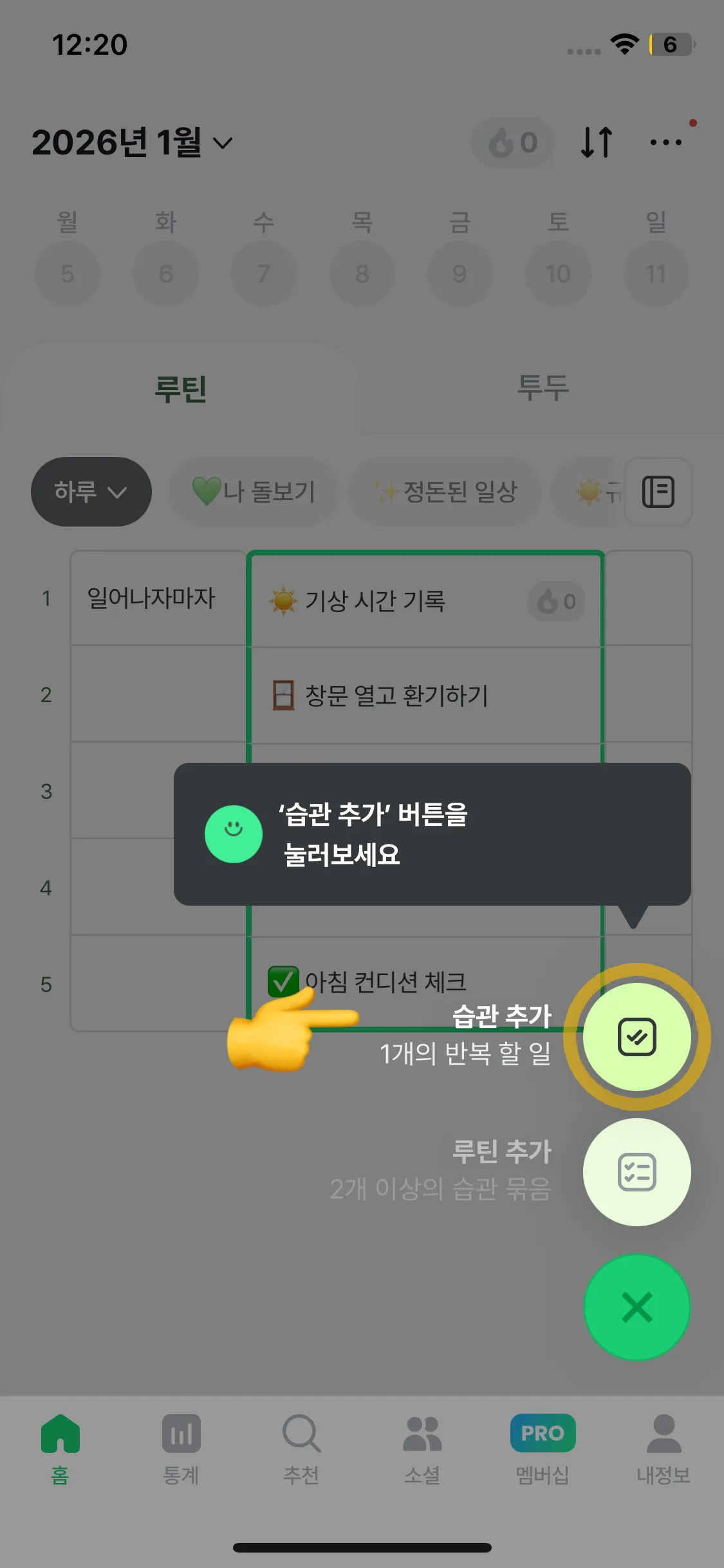This screenshot has width=724, height=1568.
Task: Open the list layout icon
Action: 658,492
